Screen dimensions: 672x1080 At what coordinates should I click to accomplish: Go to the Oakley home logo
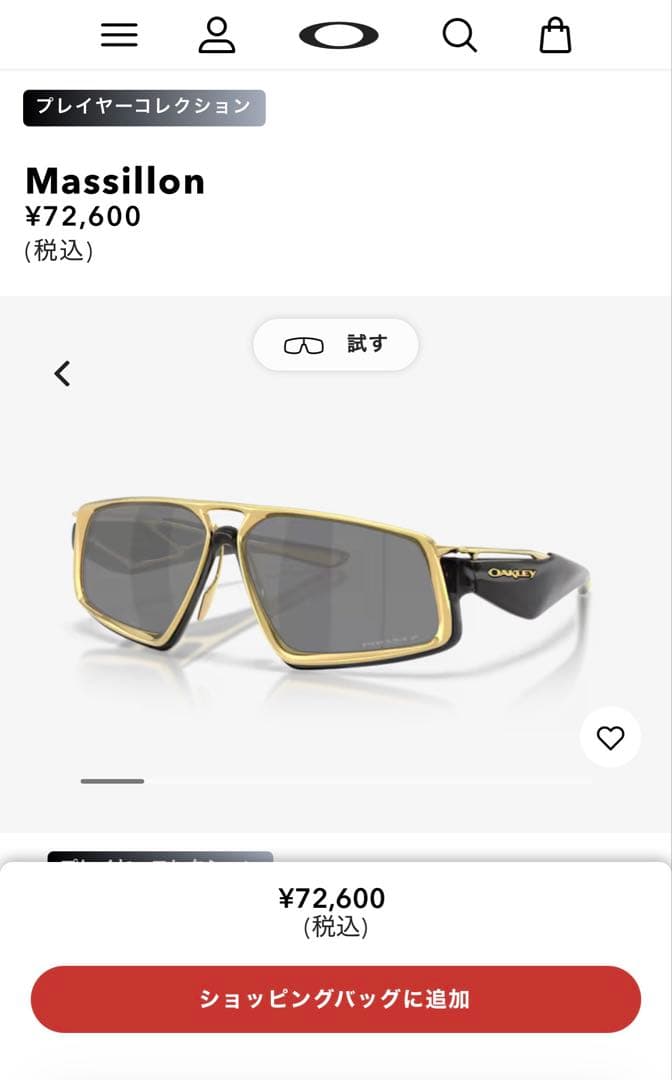[x=338, y=36]
